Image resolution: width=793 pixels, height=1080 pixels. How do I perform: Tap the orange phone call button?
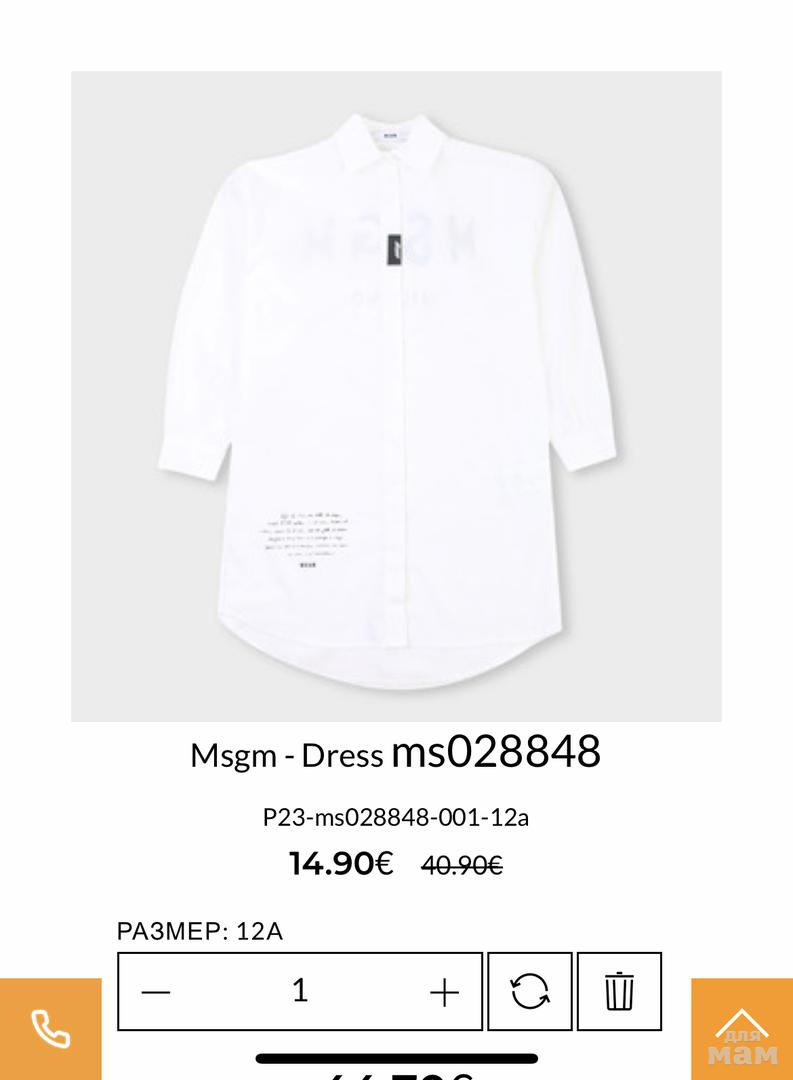50,1029
